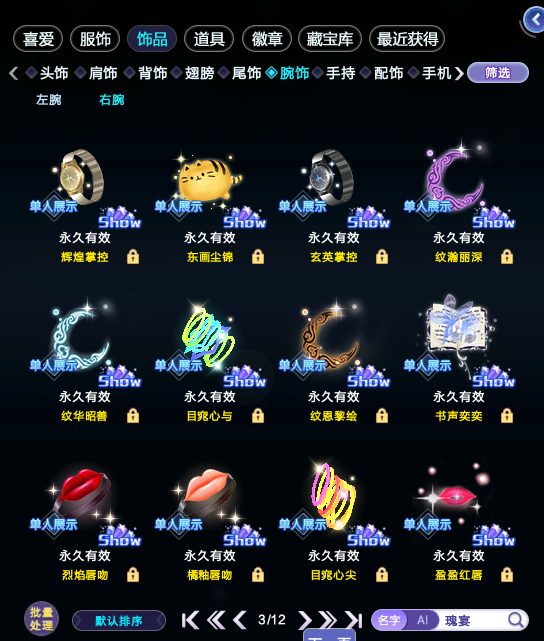
Task: Go to the next page arrow
Action: click(x=305, y=620)
